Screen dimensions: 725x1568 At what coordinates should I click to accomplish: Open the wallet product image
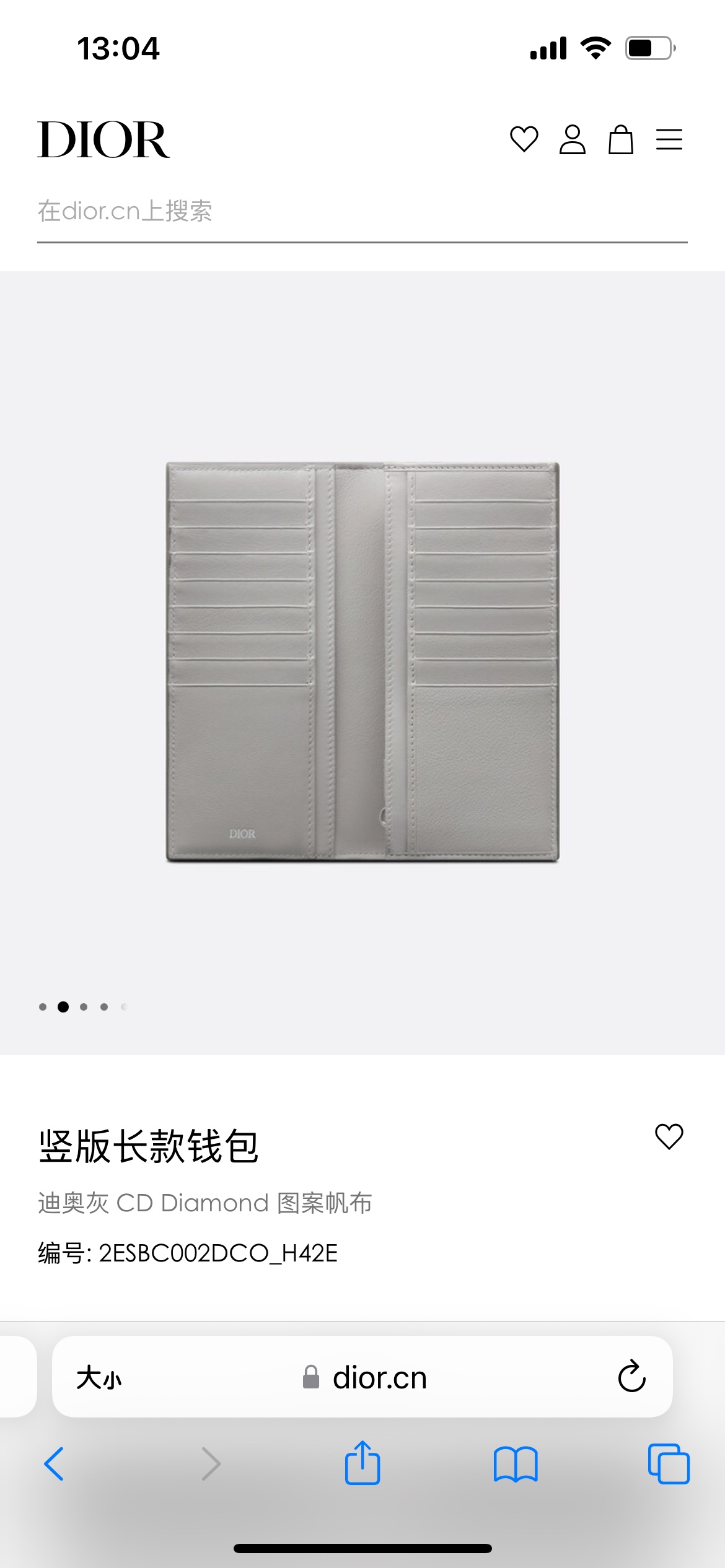(x=362, y=661)
